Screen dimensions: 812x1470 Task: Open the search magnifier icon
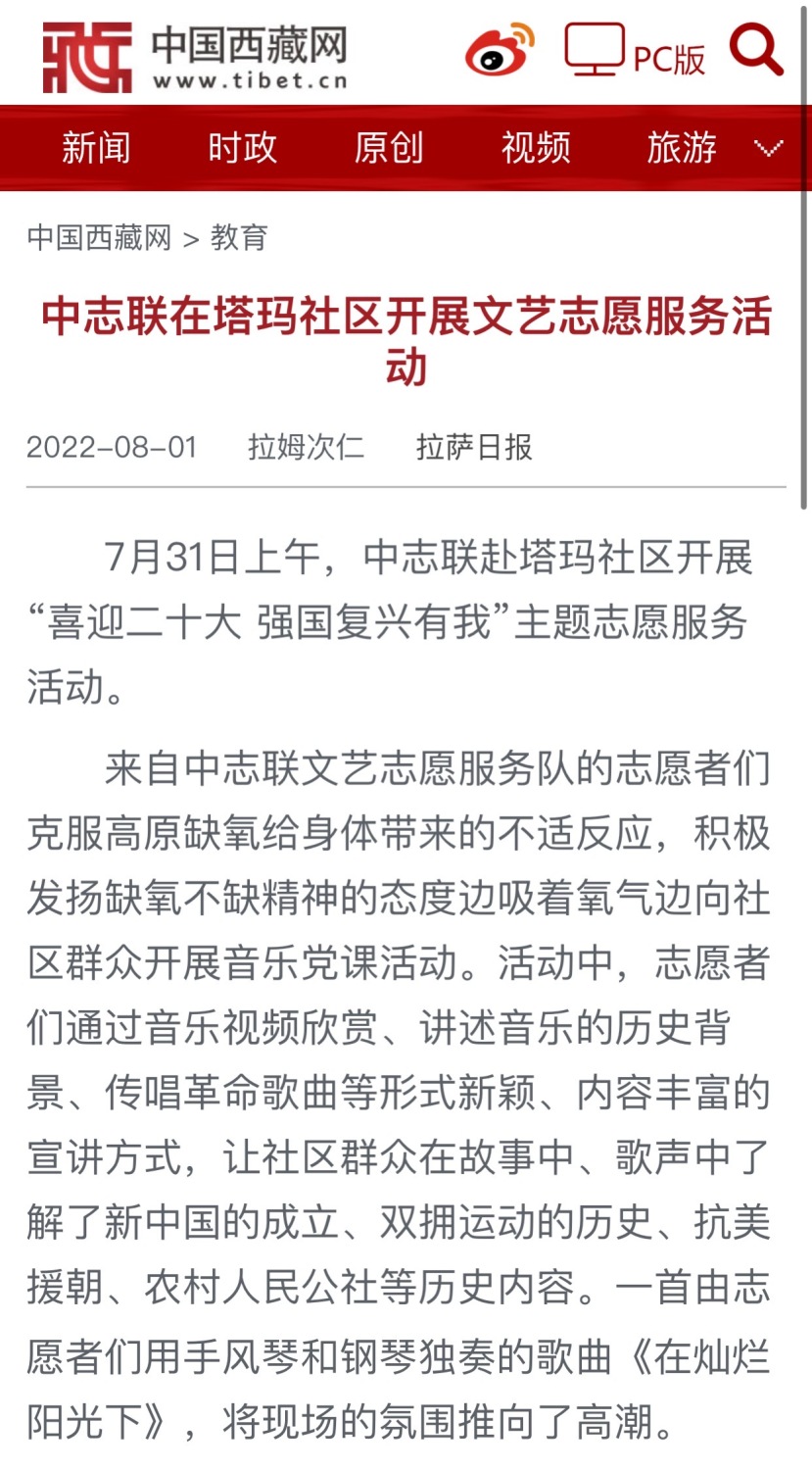(756, 49)
